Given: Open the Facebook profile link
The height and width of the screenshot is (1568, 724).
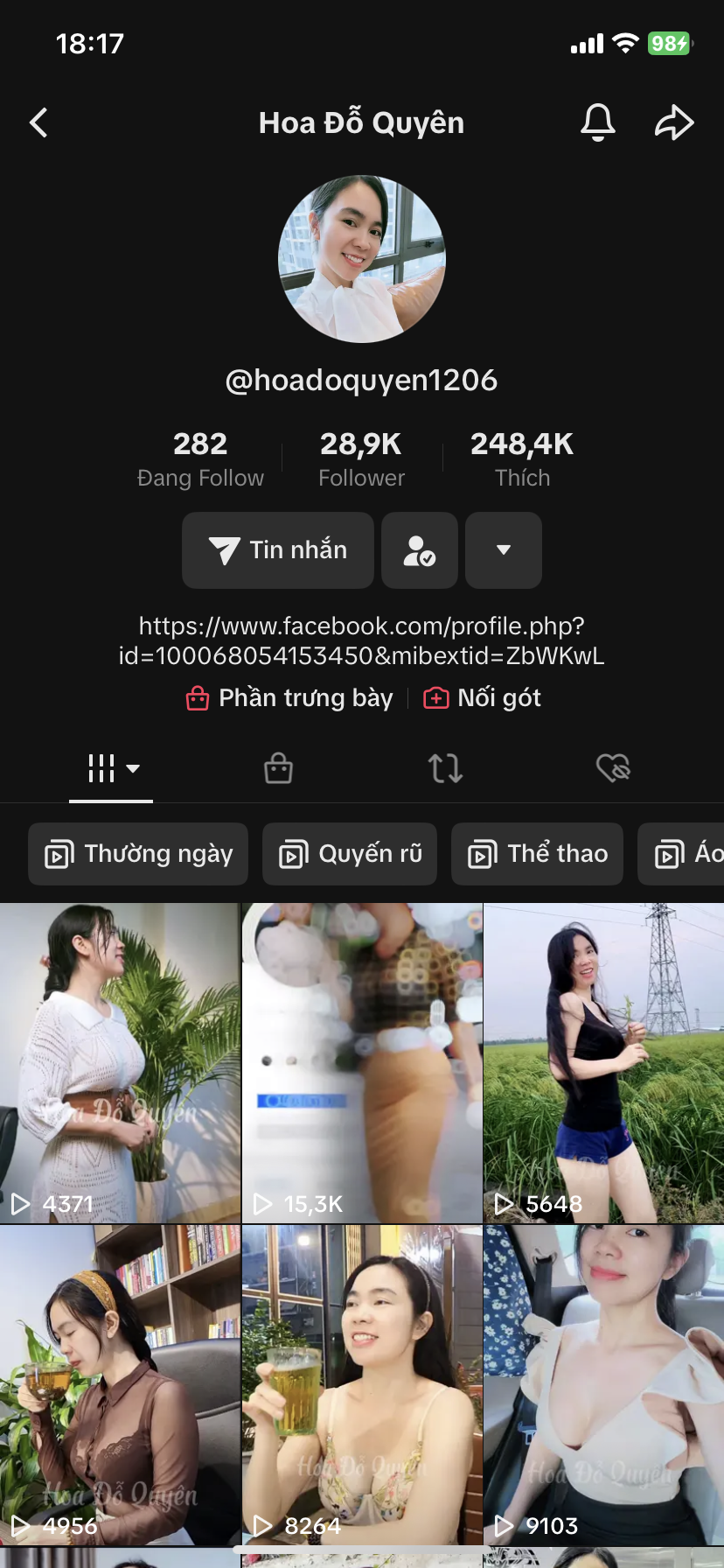Looking at the screenshot, I should 362,640.
